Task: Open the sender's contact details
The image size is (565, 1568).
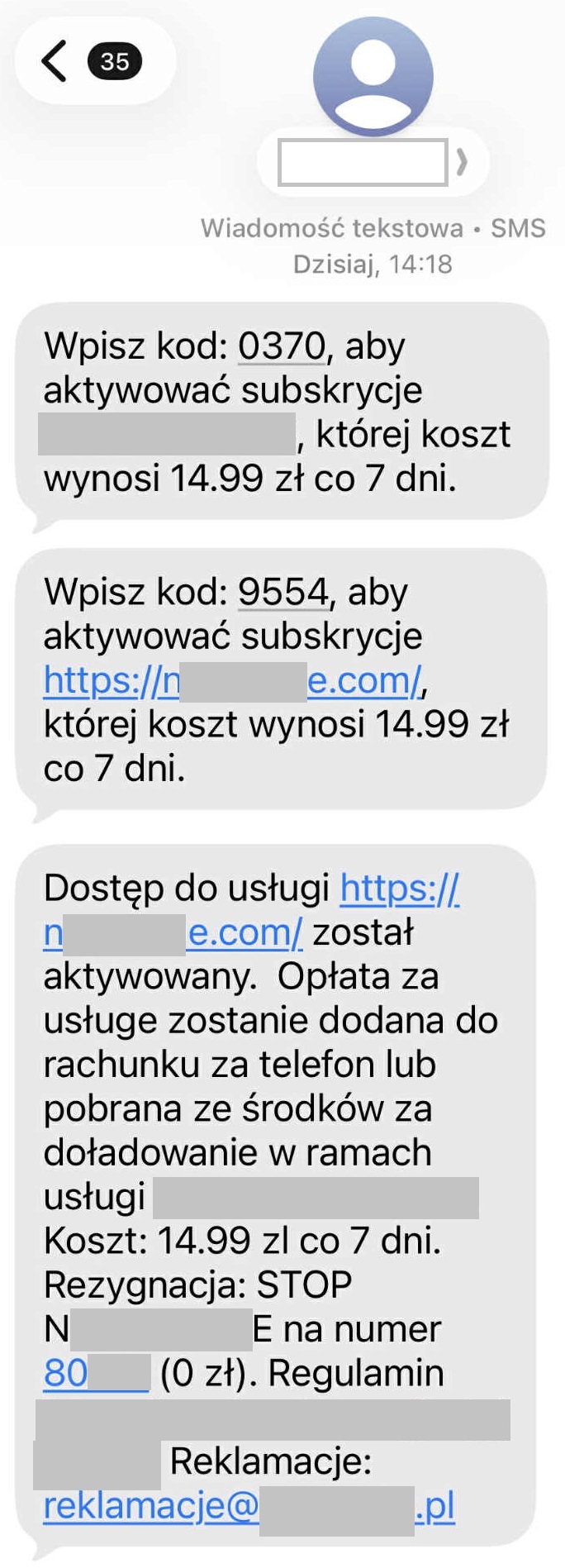Action: 373,162
